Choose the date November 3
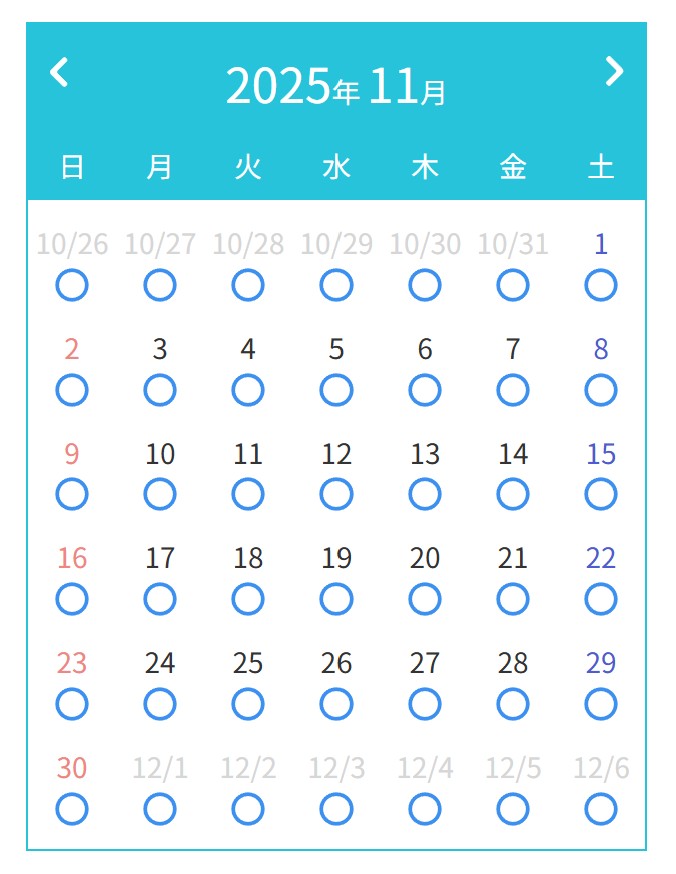This screenshot has height=874, width=676. (160, 389)
